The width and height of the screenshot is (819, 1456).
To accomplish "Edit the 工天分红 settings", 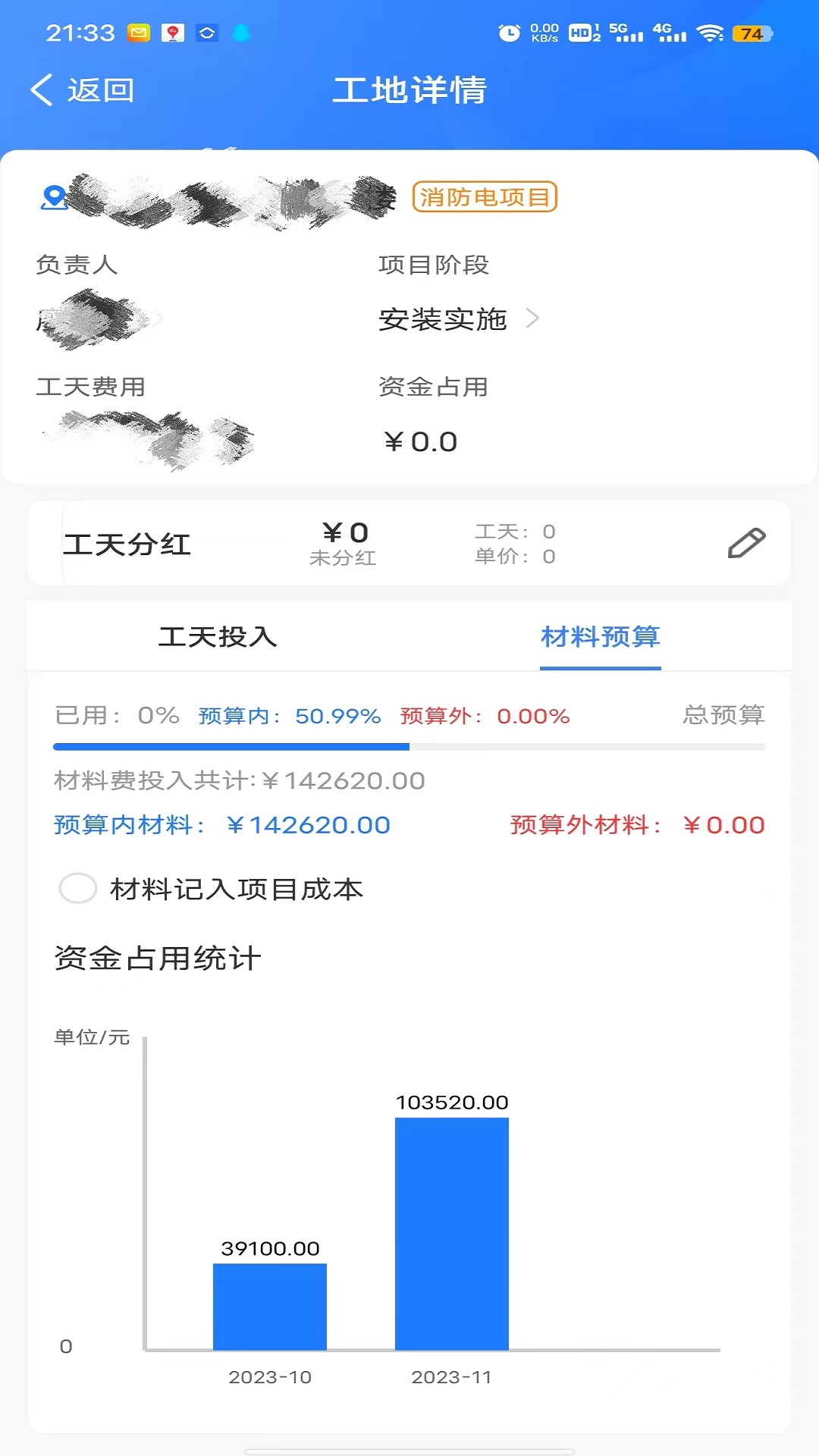I will (x=746, y=543).
